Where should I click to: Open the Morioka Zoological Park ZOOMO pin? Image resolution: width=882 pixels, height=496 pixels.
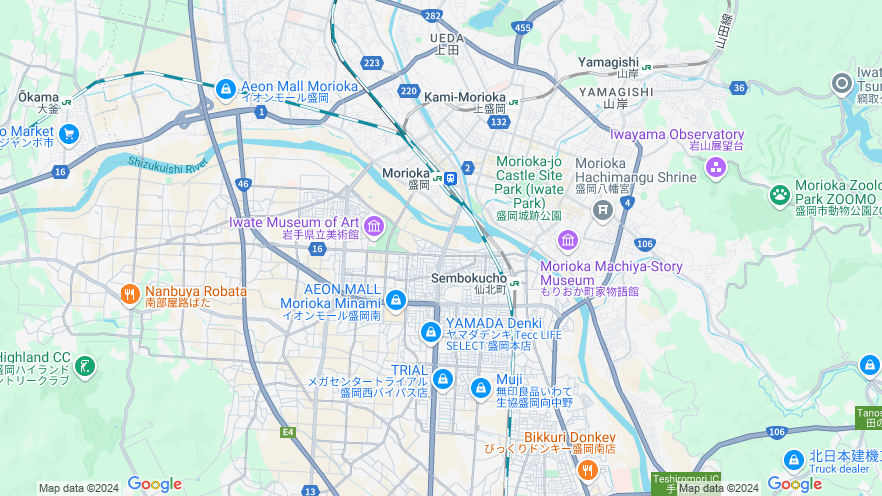[780, 194]
